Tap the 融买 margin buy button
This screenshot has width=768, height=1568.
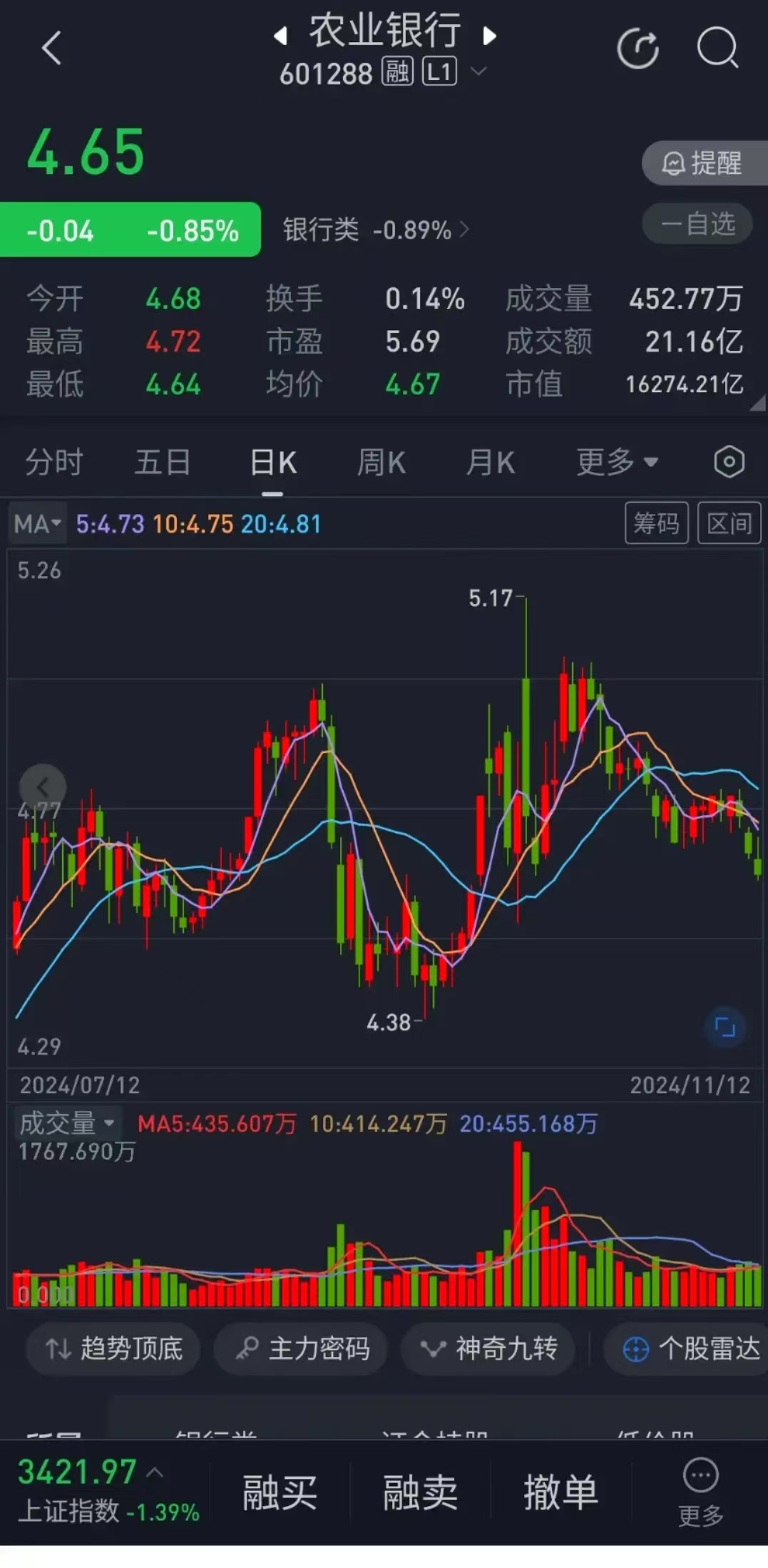pyautogui.click(x=279, y=1491)
